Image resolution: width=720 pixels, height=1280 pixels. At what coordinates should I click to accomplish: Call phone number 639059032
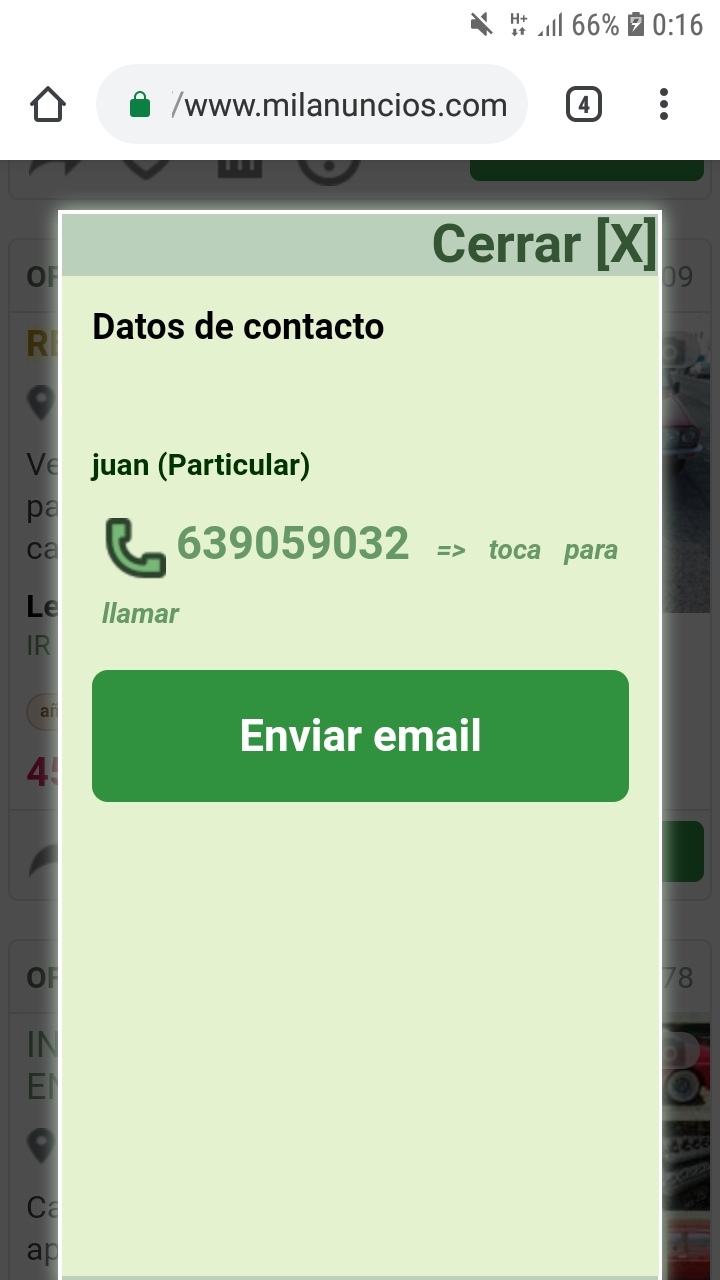pyautogui.click(x=292, y=544)
